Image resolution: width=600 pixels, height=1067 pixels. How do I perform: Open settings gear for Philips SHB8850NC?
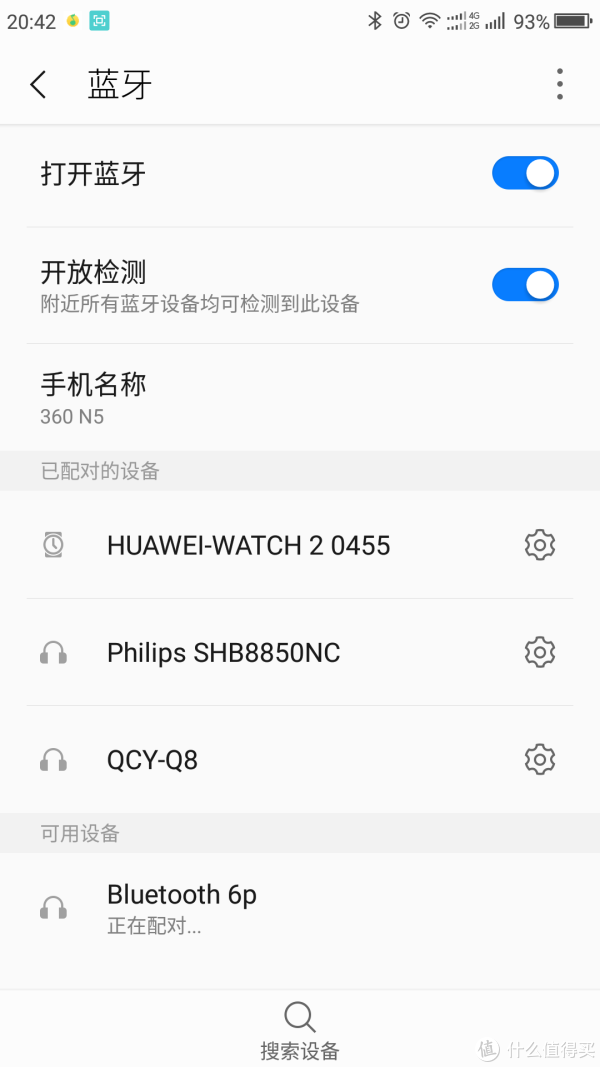coord(539,652)
